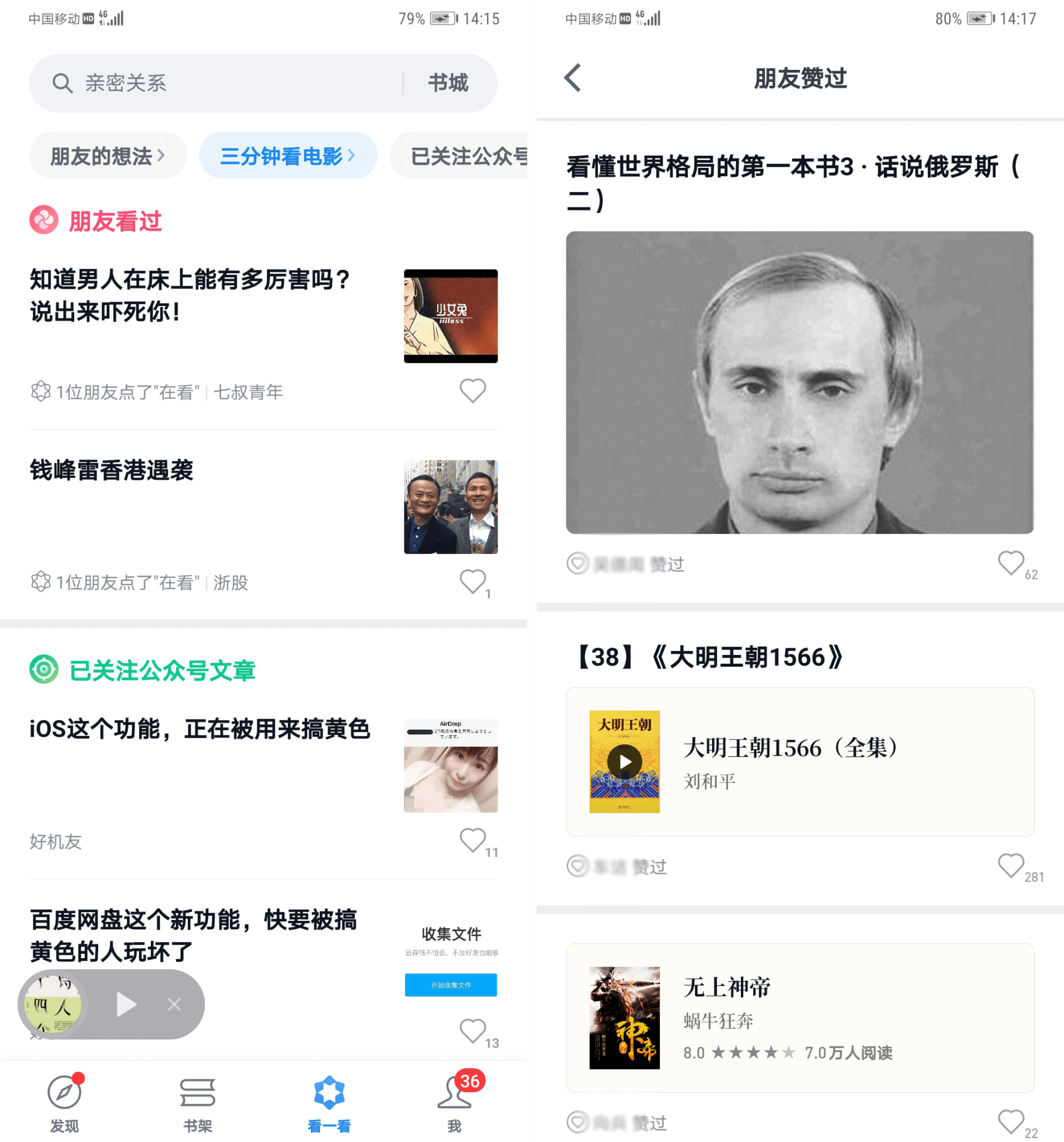Viewport: 1064px width, 1142px height.
Task: Like the 百度网盘这个新功能 article
Action: pos(472,1031)
